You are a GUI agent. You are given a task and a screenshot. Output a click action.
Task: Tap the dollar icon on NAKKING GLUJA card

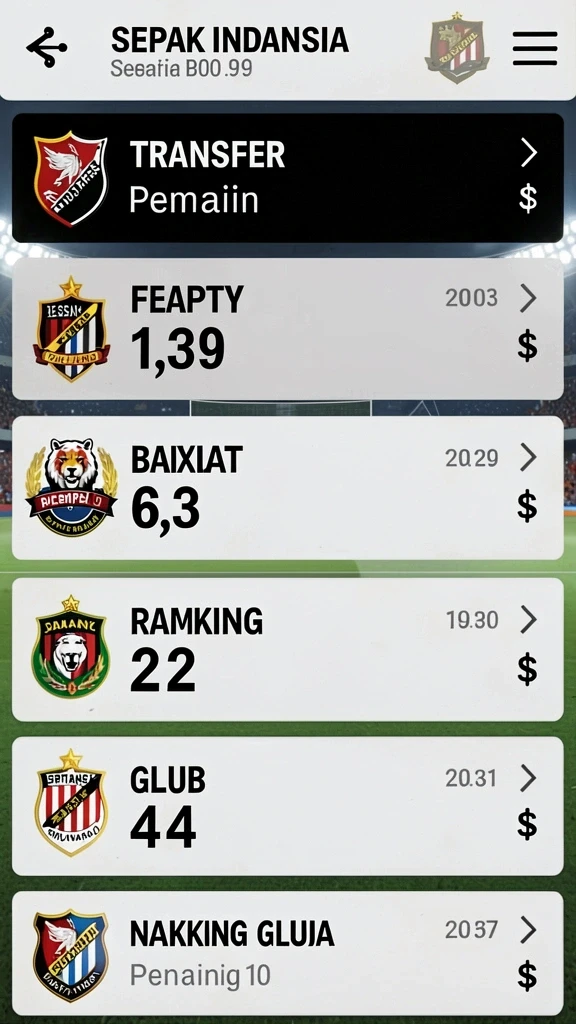(528, 976)
